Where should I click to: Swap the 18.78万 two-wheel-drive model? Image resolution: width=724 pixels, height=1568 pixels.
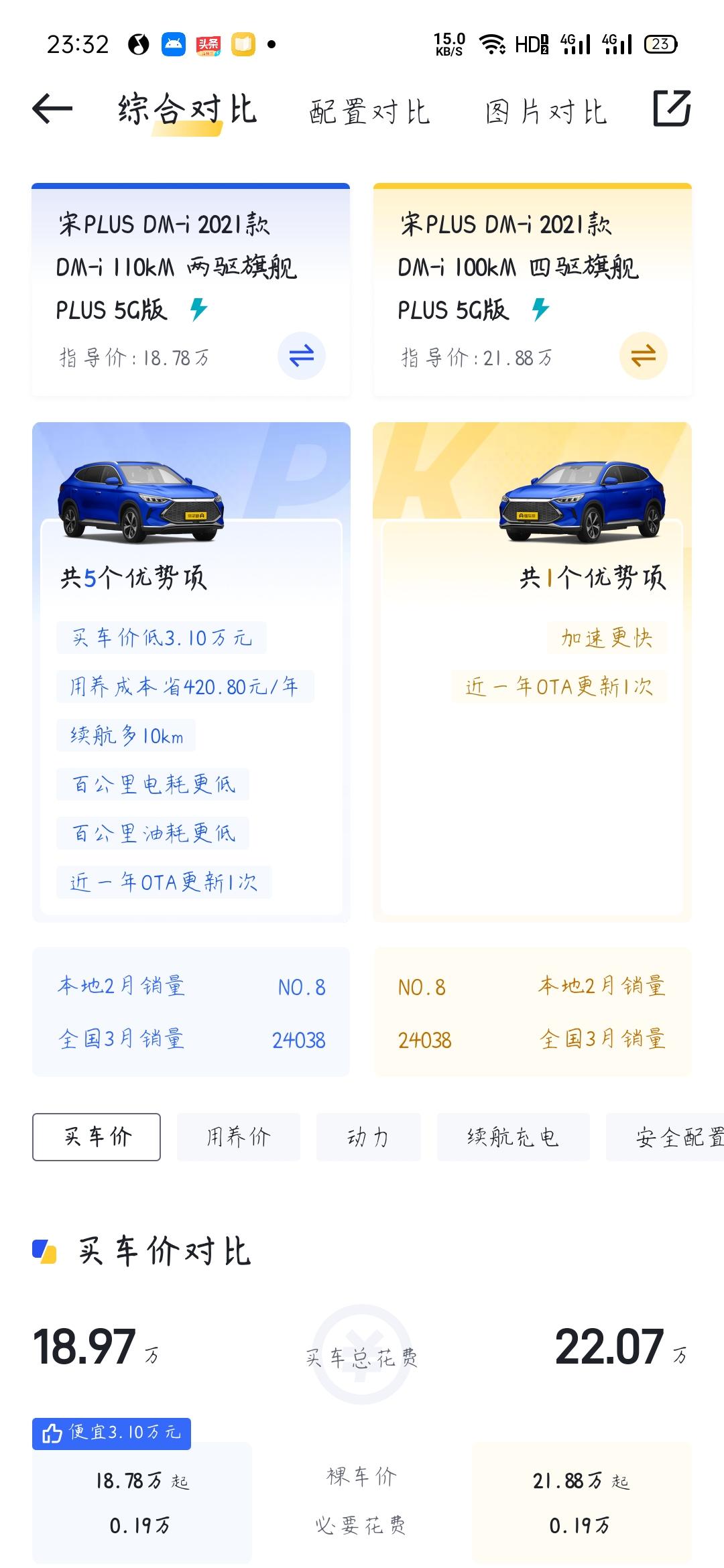coord(302,356)
